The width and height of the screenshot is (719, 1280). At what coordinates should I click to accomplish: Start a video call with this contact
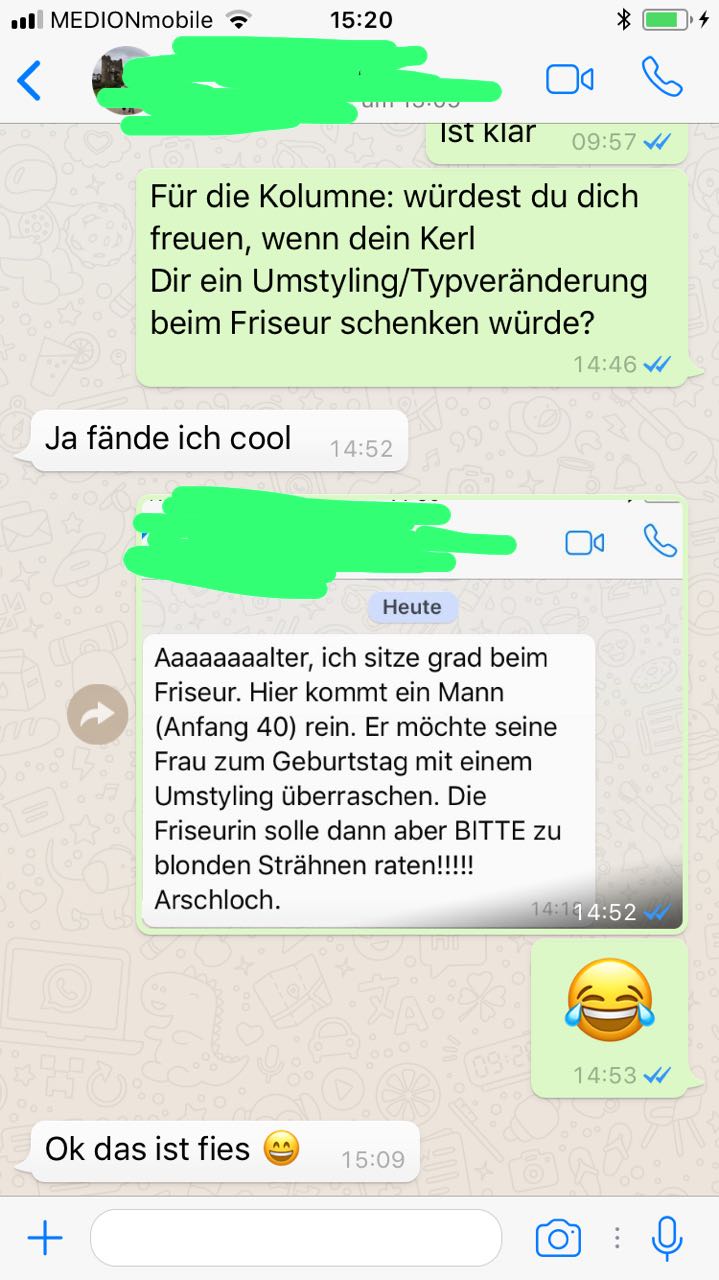tap(570, 80)
